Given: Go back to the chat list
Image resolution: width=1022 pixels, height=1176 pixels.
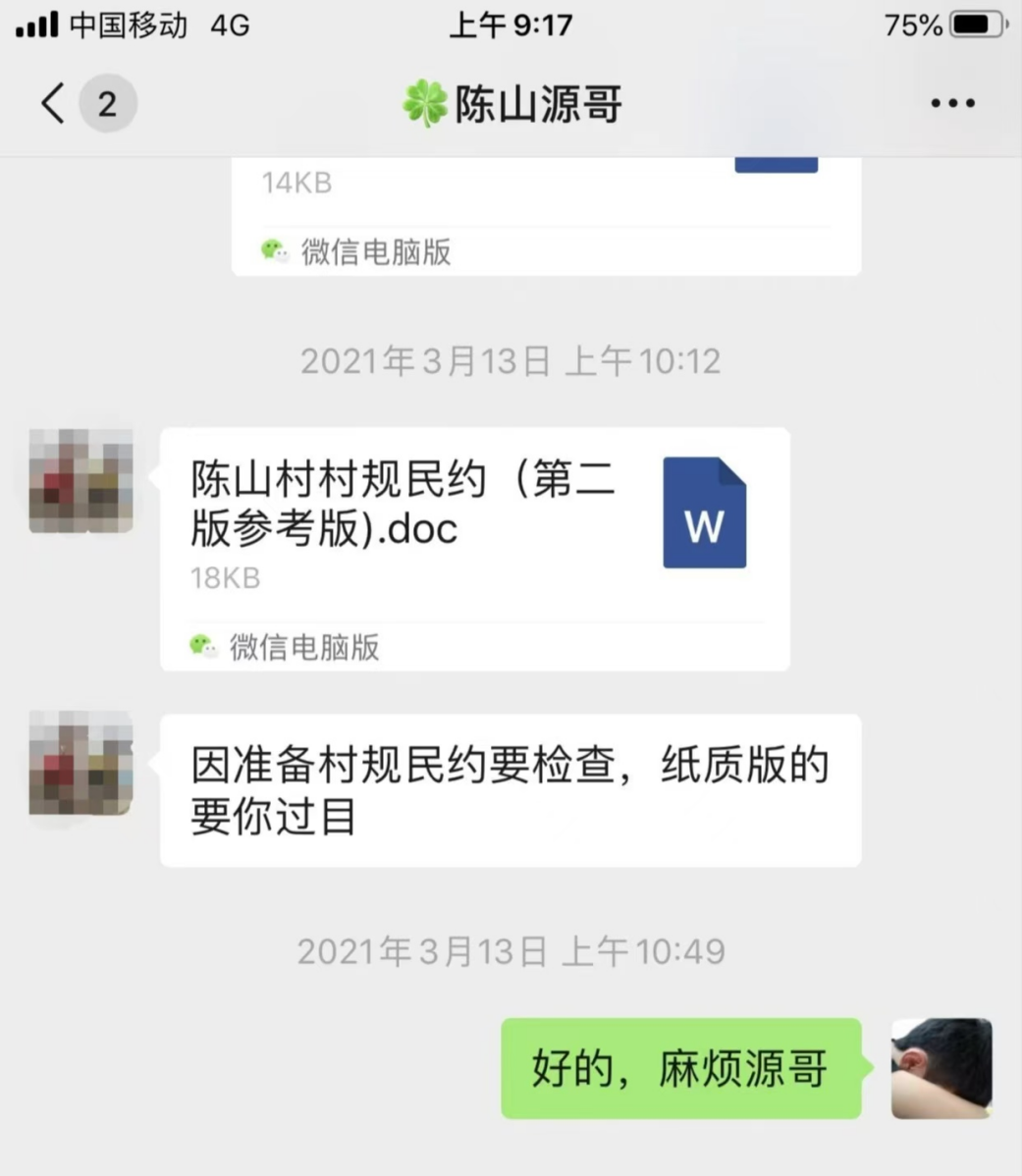Looking at the screenshot, I should [54, 103].
